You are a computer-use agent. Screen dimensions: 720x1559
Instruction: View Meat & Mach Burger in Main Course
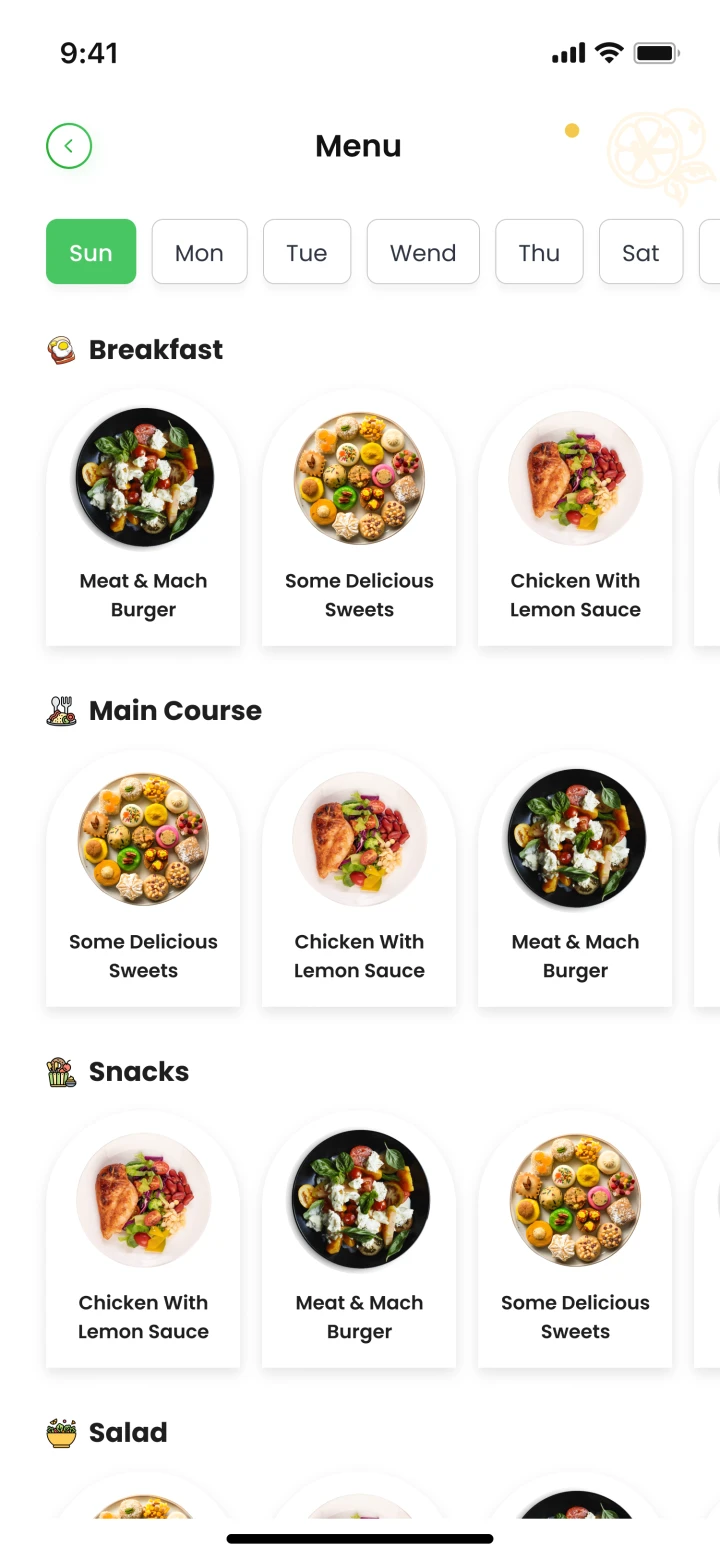(x=575, y=881)
